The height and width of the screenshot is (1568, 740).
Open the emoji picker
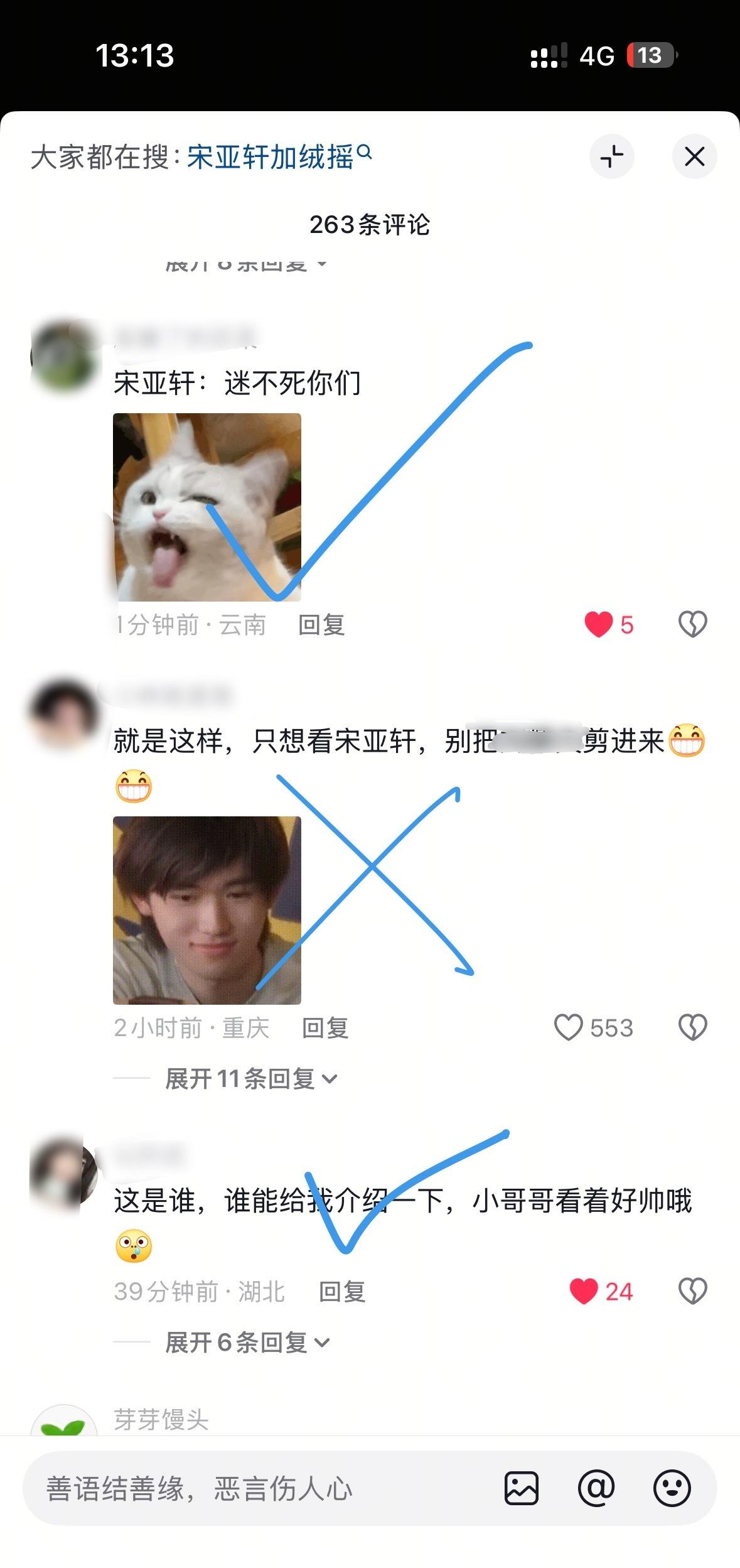(672, 1488)
